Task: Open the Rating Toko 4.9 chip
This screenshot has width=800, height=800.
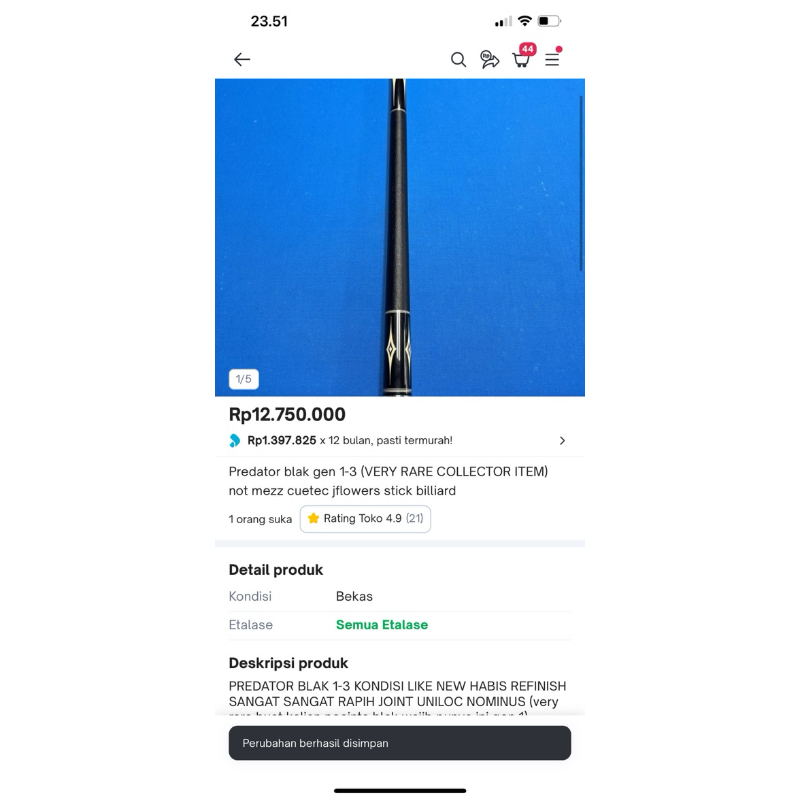Action: [365, 519]
